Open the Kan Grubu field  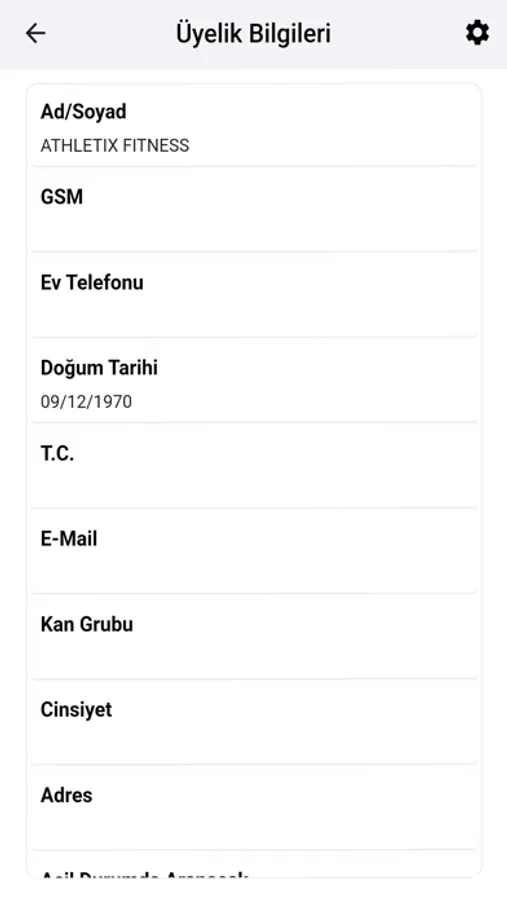pos(254,637)
